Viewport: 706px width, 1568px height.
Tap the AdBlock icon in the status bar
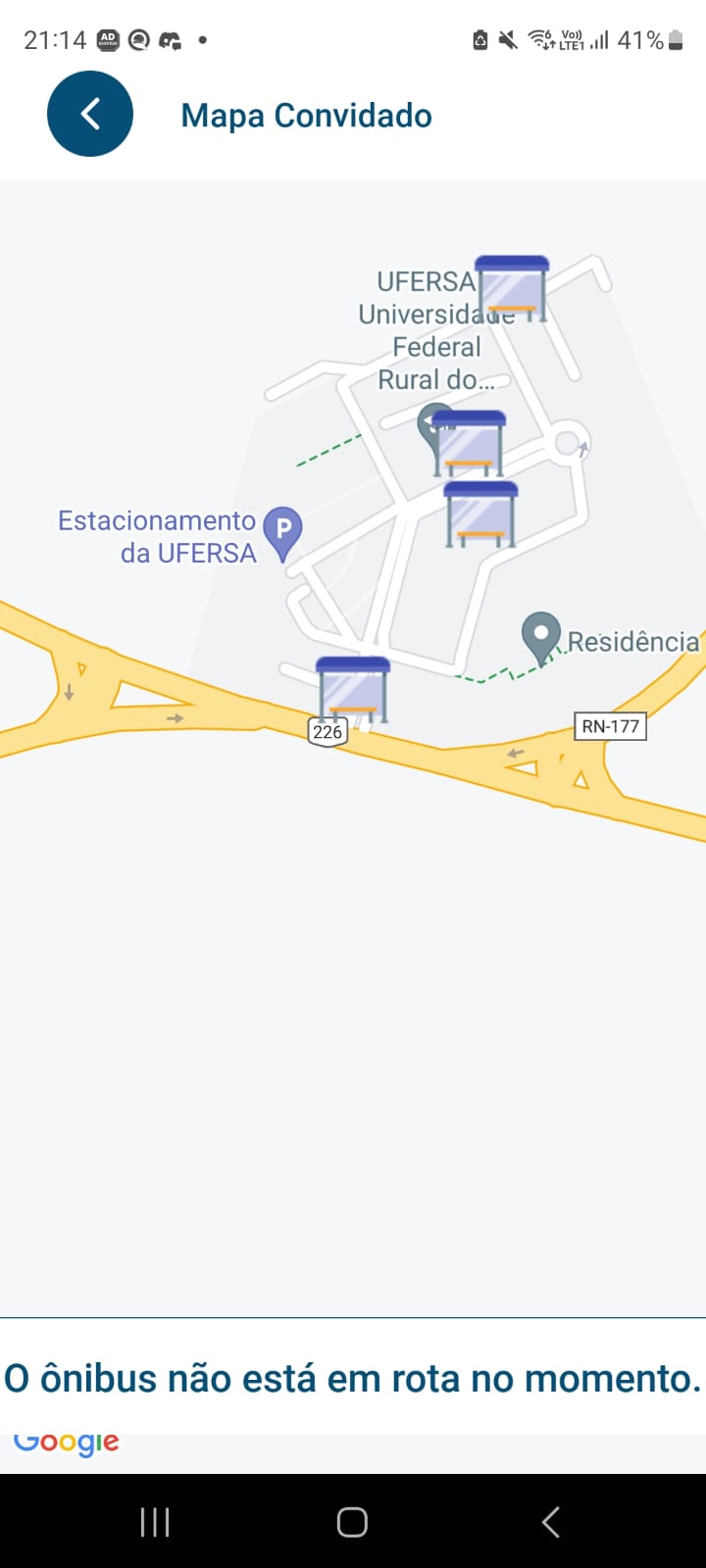(105, 39)
